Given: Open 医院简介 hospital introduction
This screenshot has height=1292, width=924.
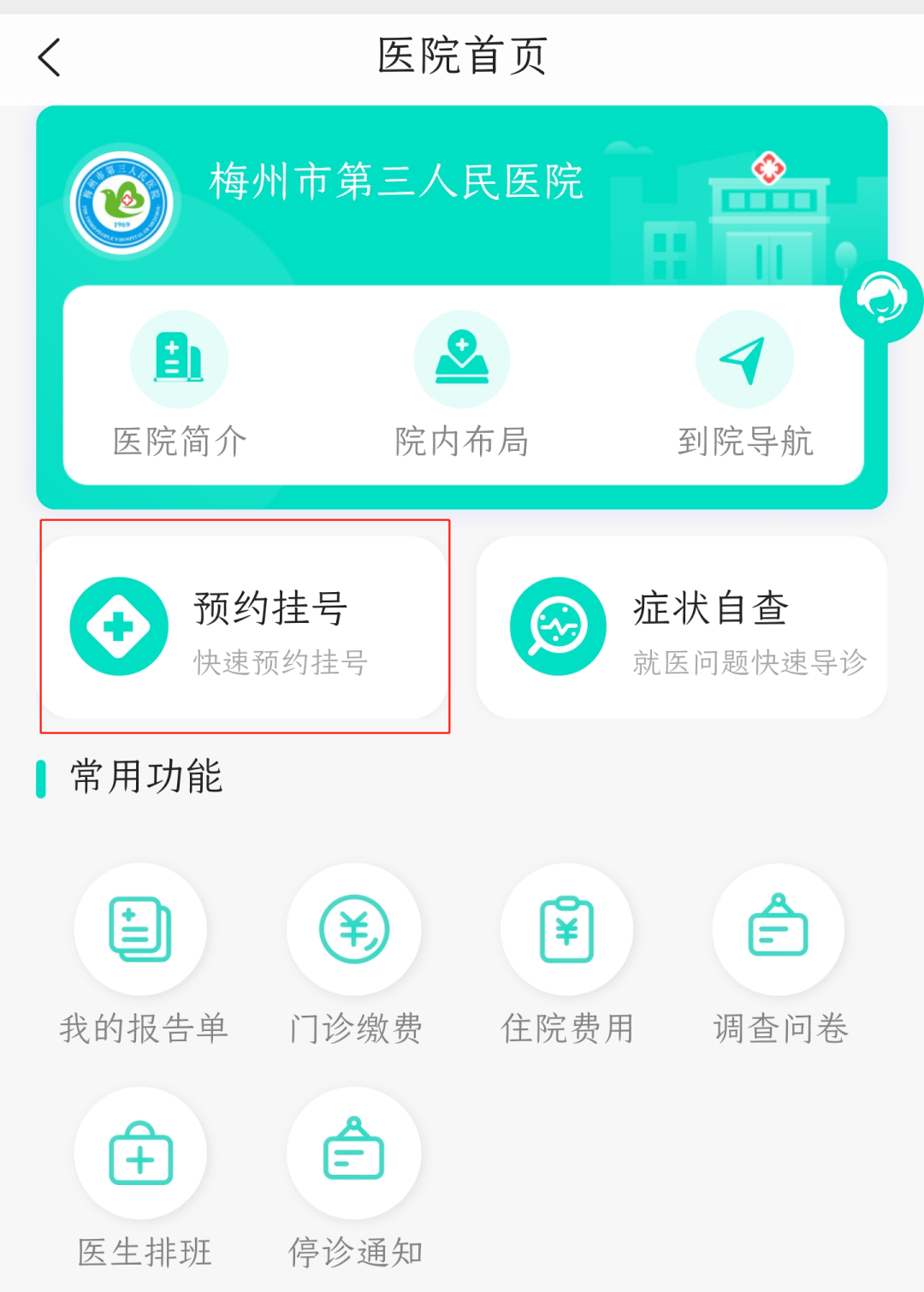Looking at the screenshot, I should pos(179,383).
